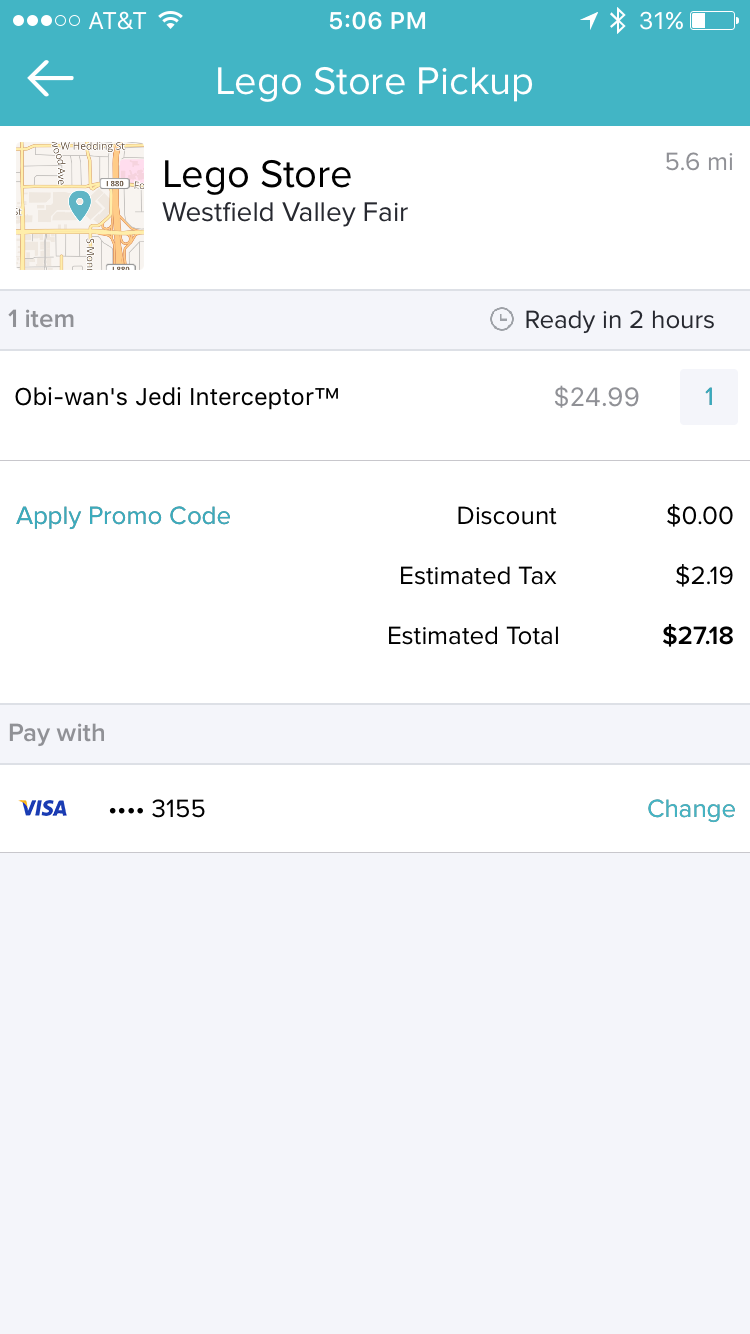Tap Apply Promo Code link

123,516
